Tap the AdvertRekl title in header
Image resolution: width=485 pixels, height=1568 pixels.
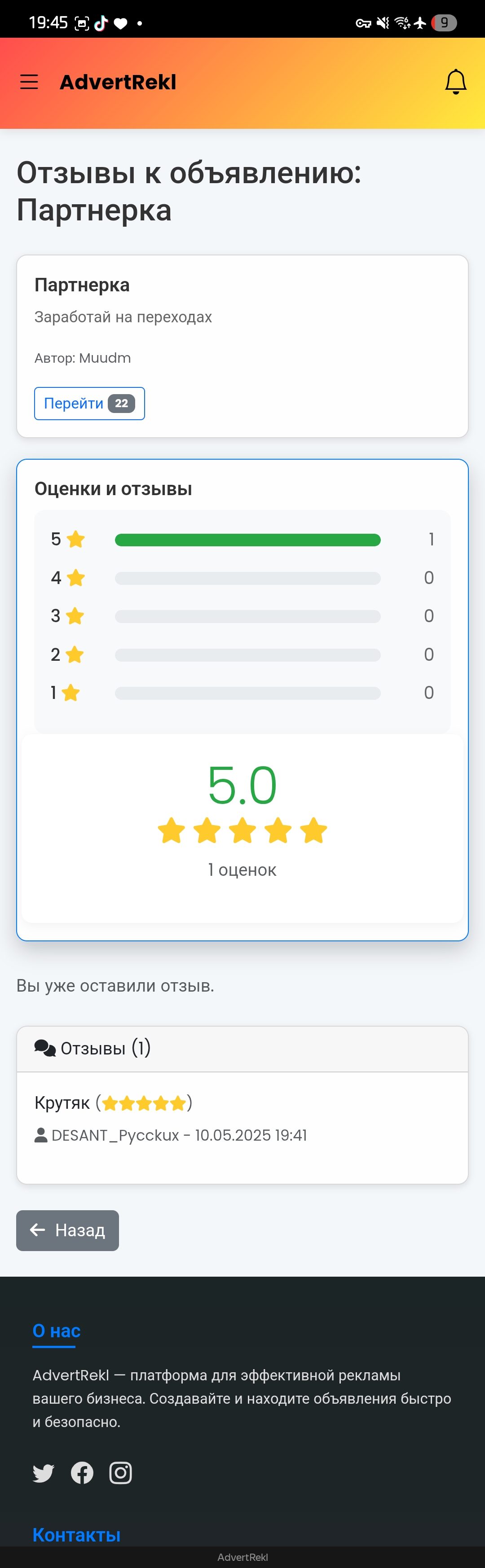[118, 82]
